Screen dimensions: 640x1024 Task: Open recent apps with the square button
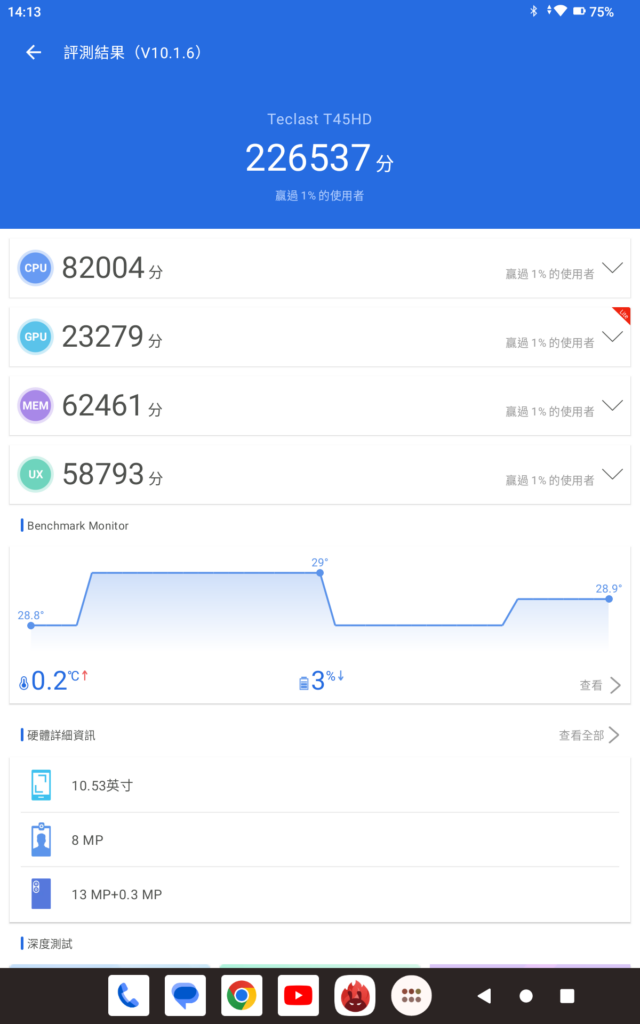(567, 996)
